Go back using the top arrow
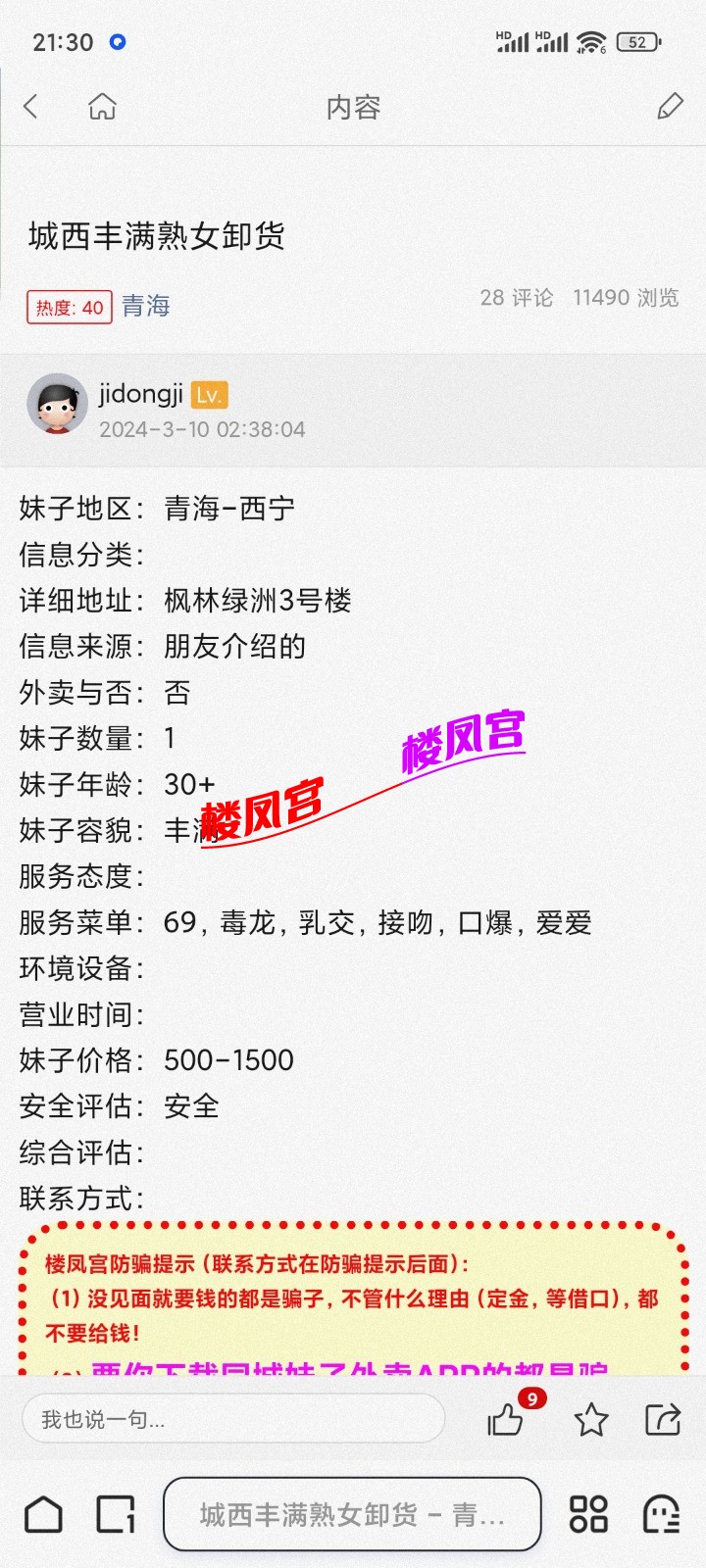The image size is (706, 1568). coord(31,106)
